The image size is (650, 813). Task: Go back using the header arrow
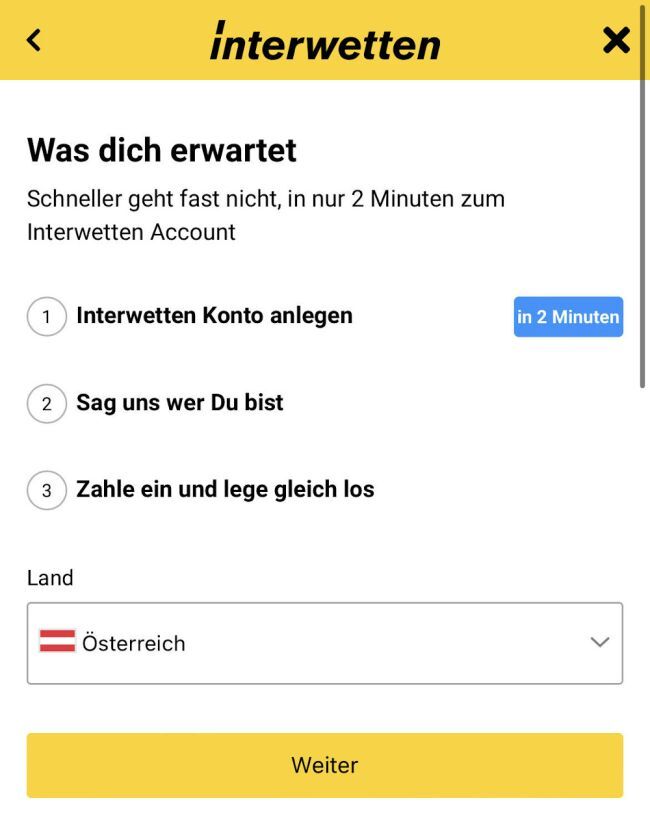click(x=34, y=40)
